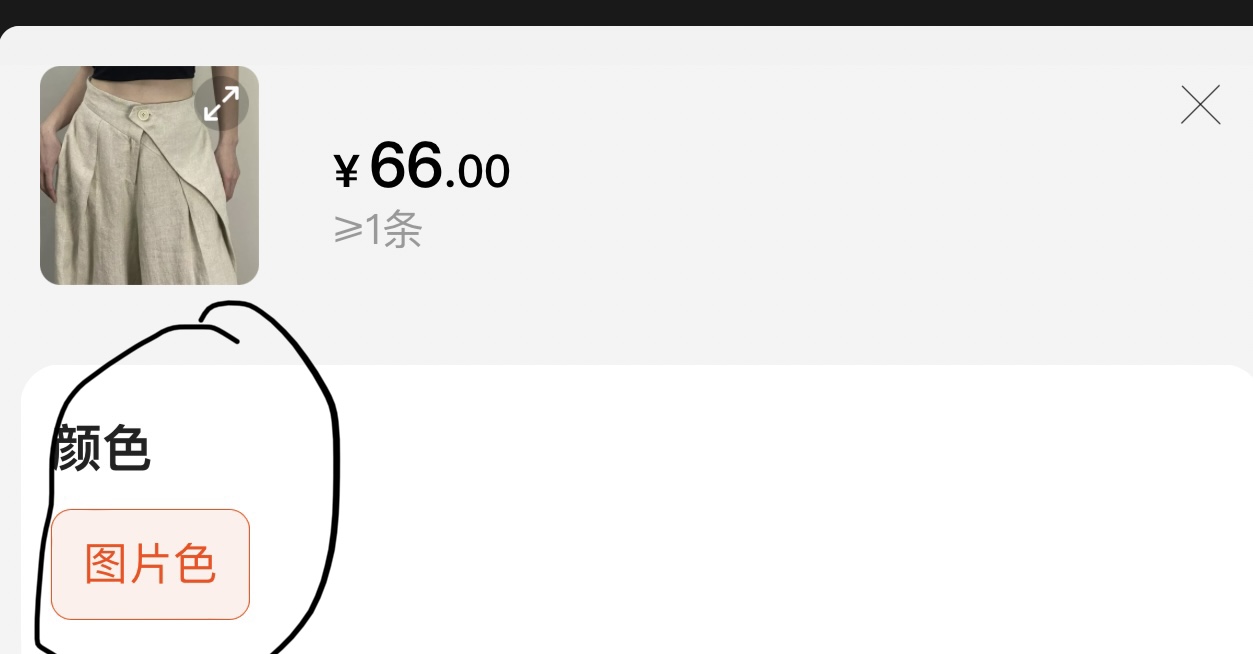Screen dimensions: 1253x654
Task: Close the product options sheet
Action: coord(1200,105)
